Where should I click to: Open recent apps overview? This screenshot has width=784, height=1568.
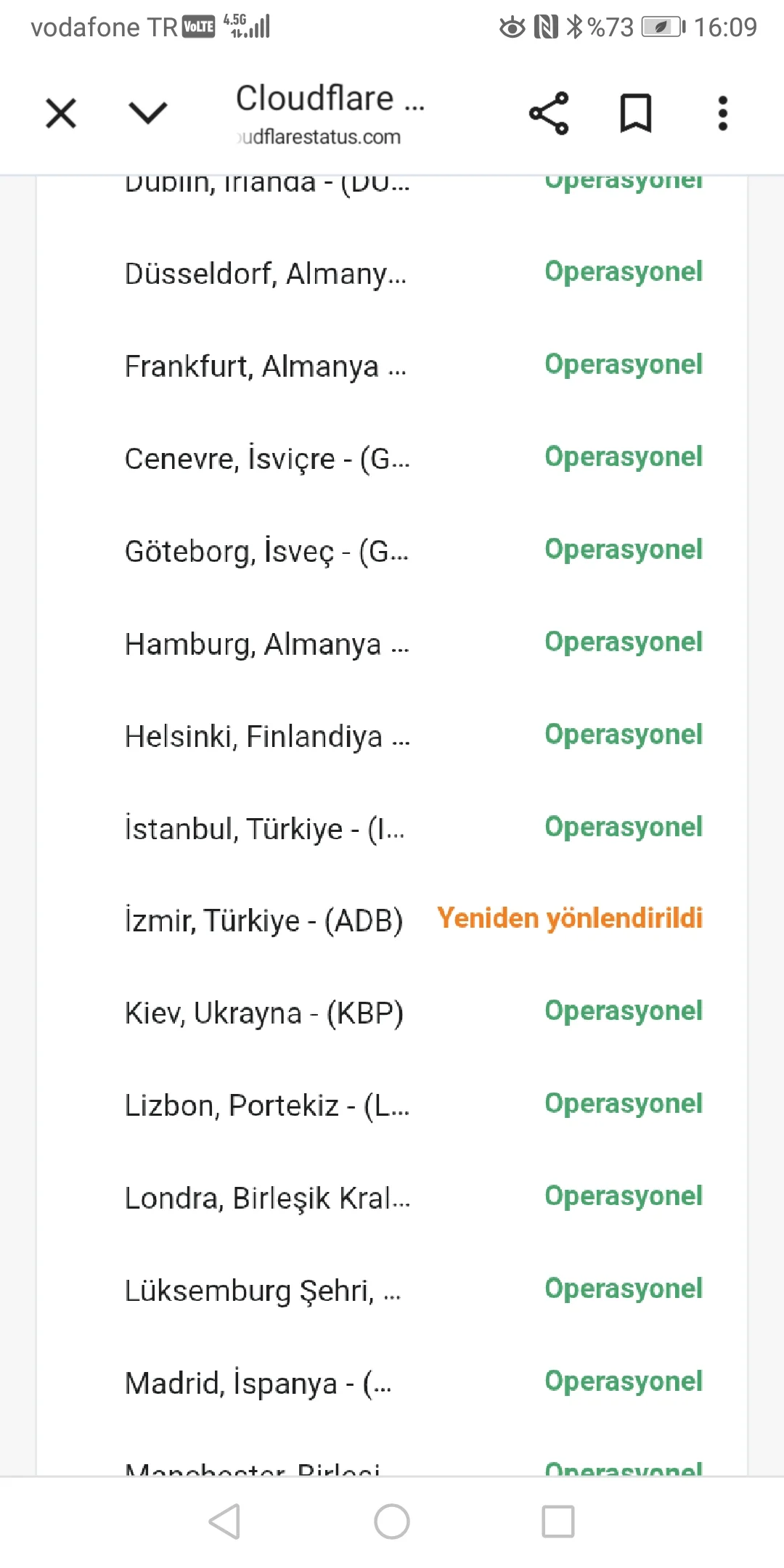558,1522
